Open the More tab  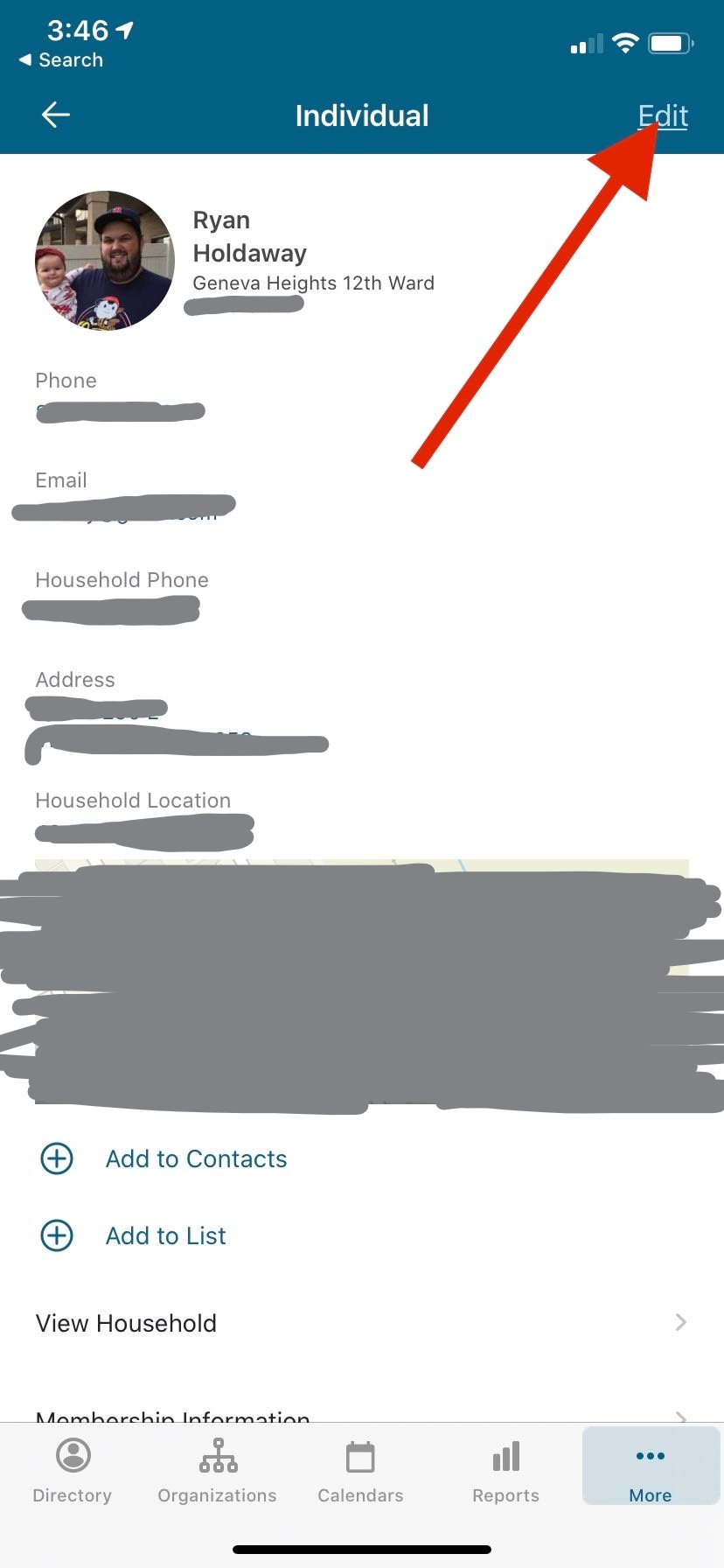651,1471
